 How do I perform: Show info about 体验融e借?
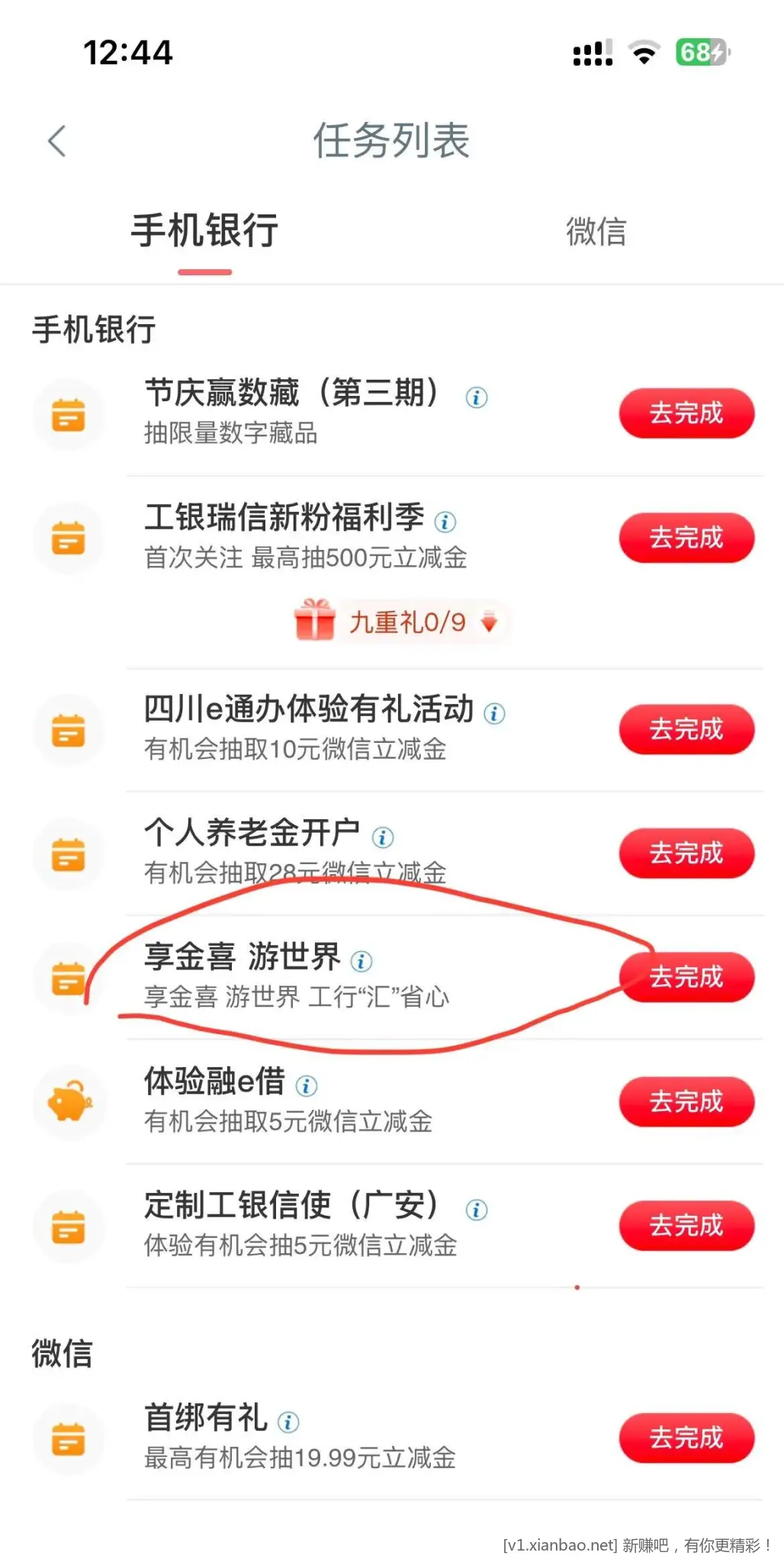click(307, 1085)
